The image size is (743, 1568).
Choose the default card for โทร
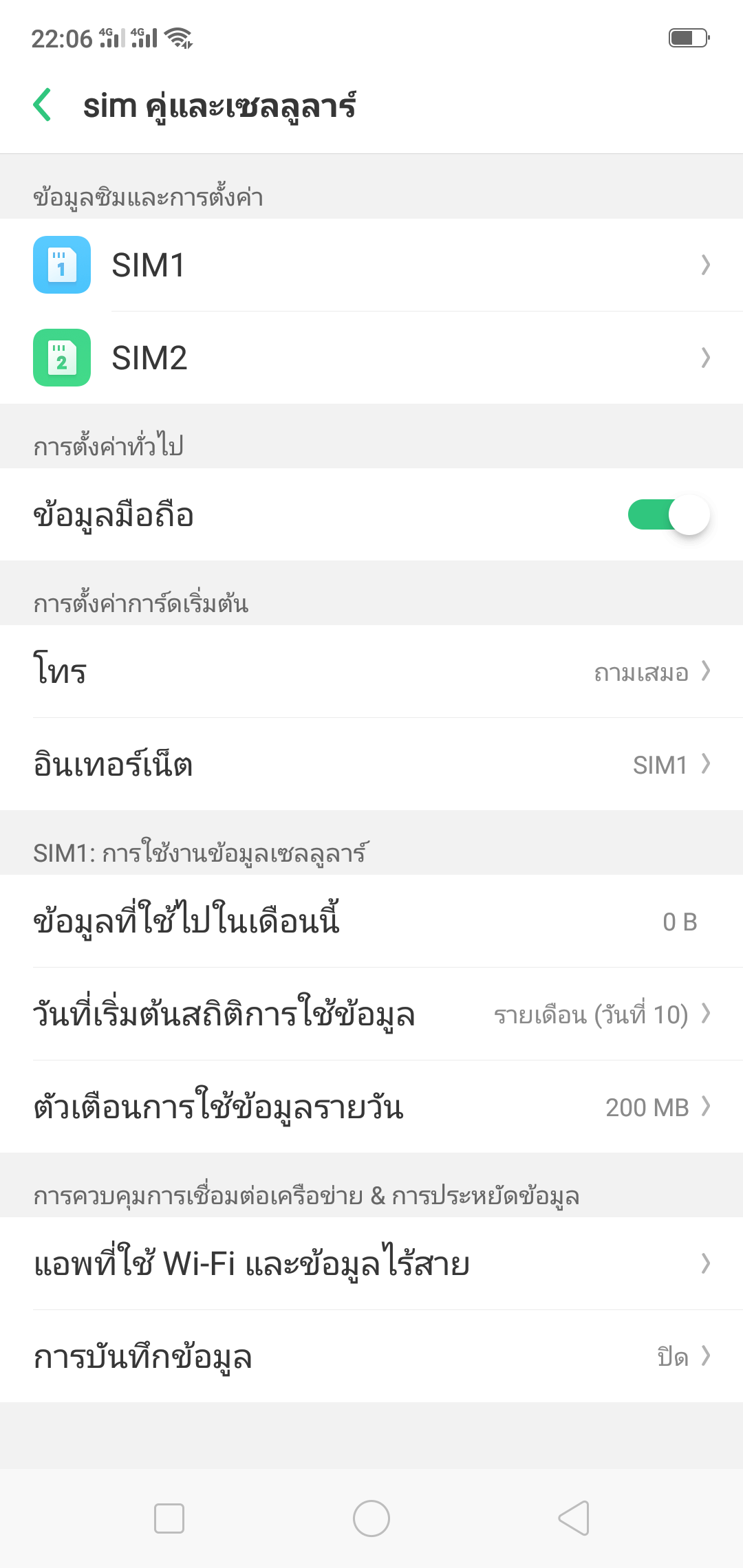(371, 672)
